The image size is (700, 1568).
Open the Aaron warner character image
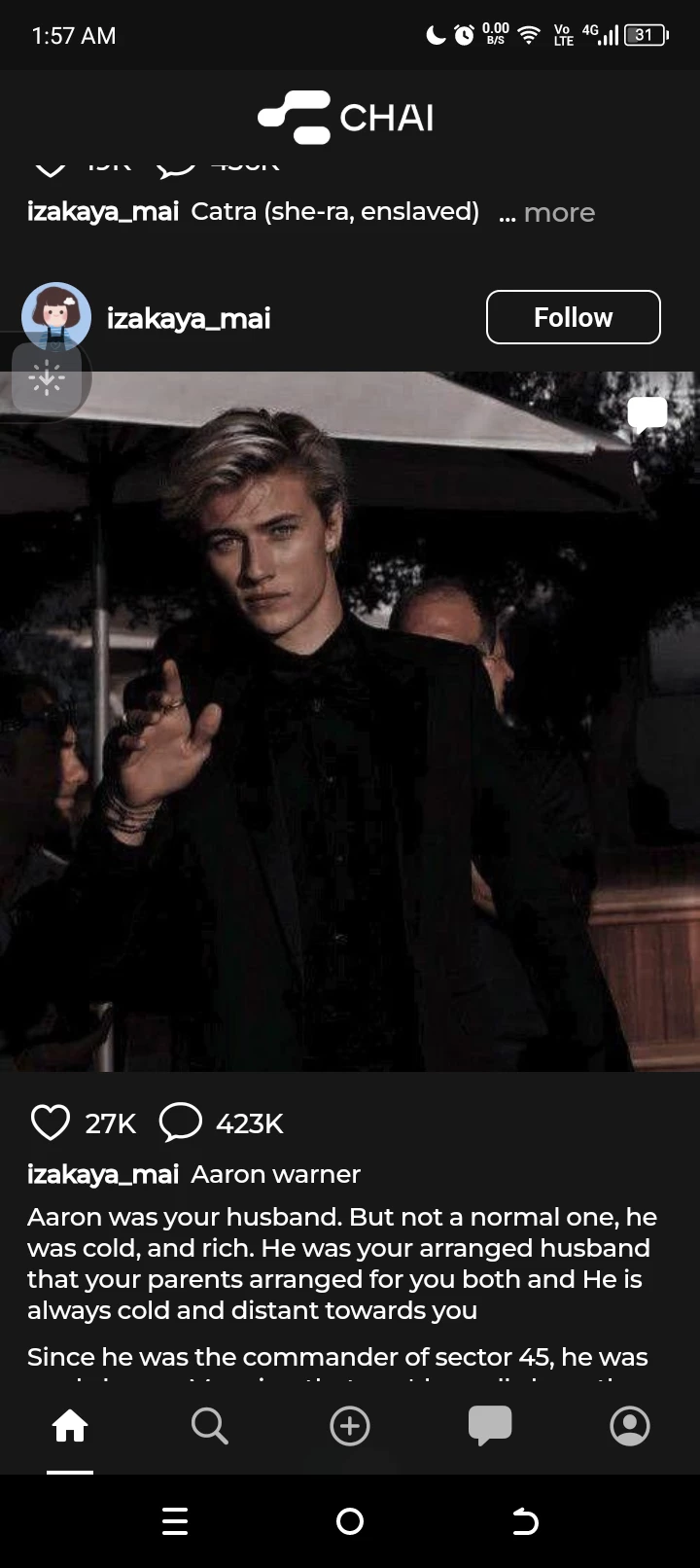point(350,739)
